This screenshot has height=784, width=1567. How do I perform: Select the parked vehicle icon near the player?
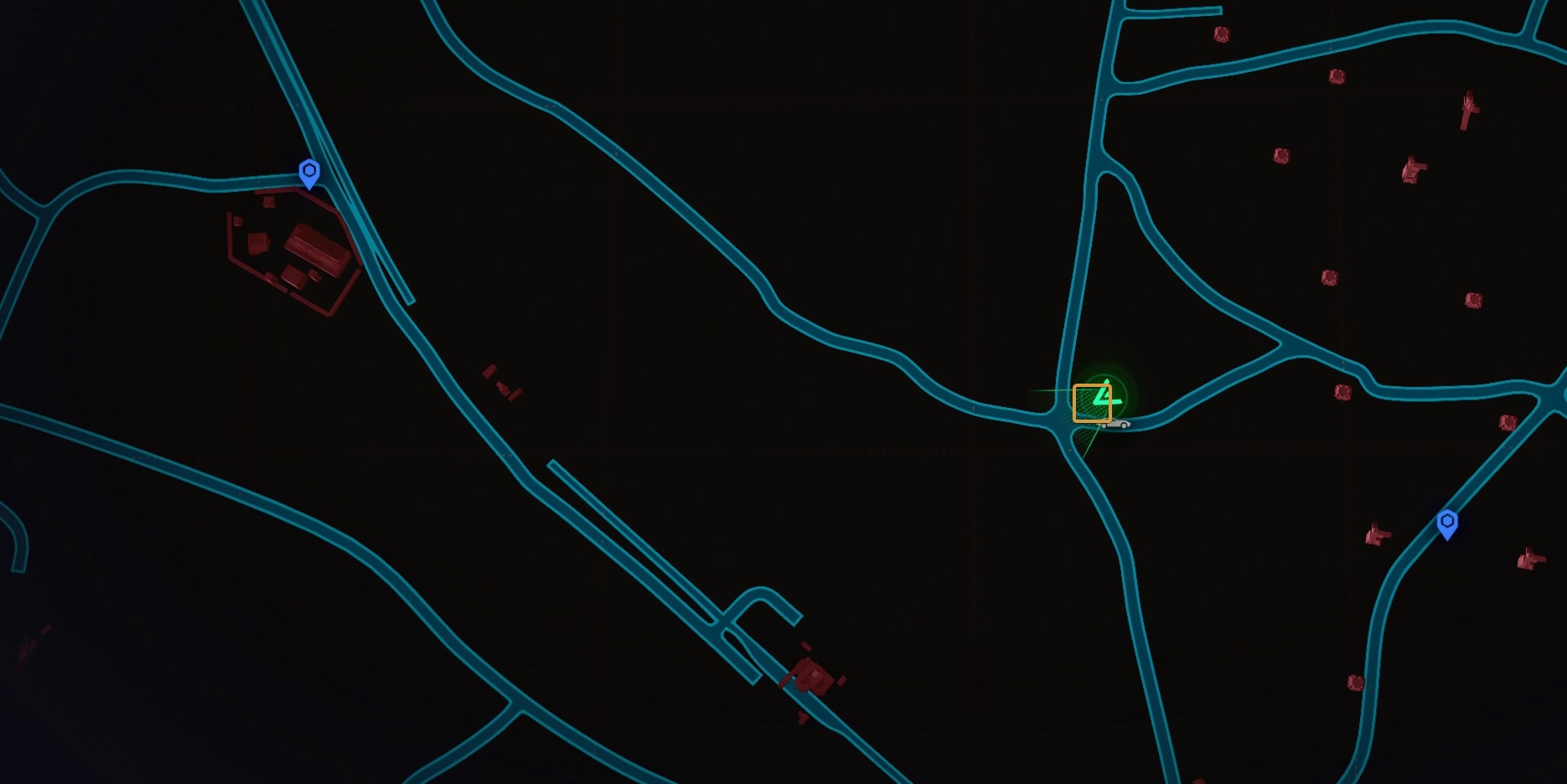point(1116,425)
